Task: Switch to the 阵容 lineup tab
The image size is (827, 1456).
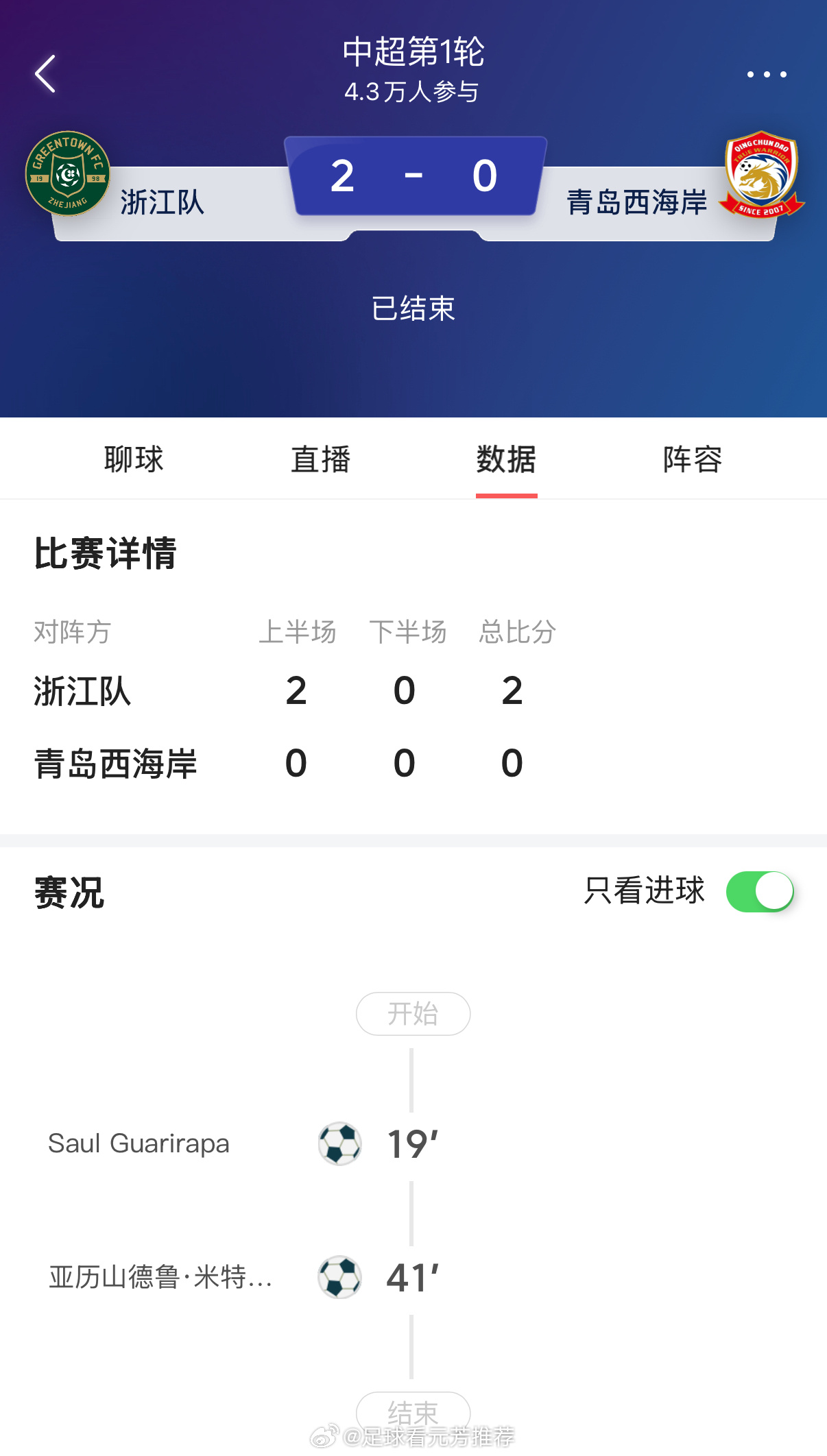Action: (692, 459)
